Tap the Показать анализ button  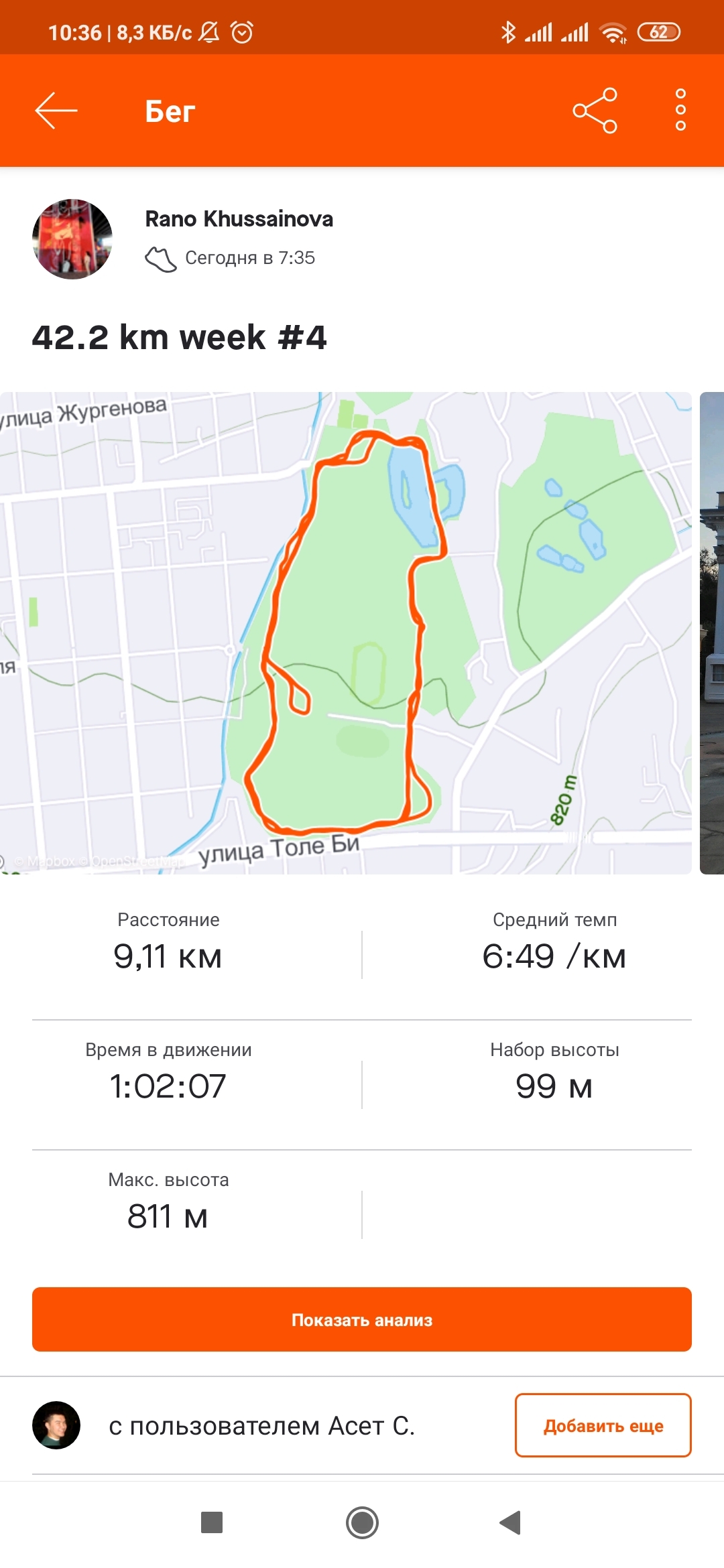[x=362, y=1319]
